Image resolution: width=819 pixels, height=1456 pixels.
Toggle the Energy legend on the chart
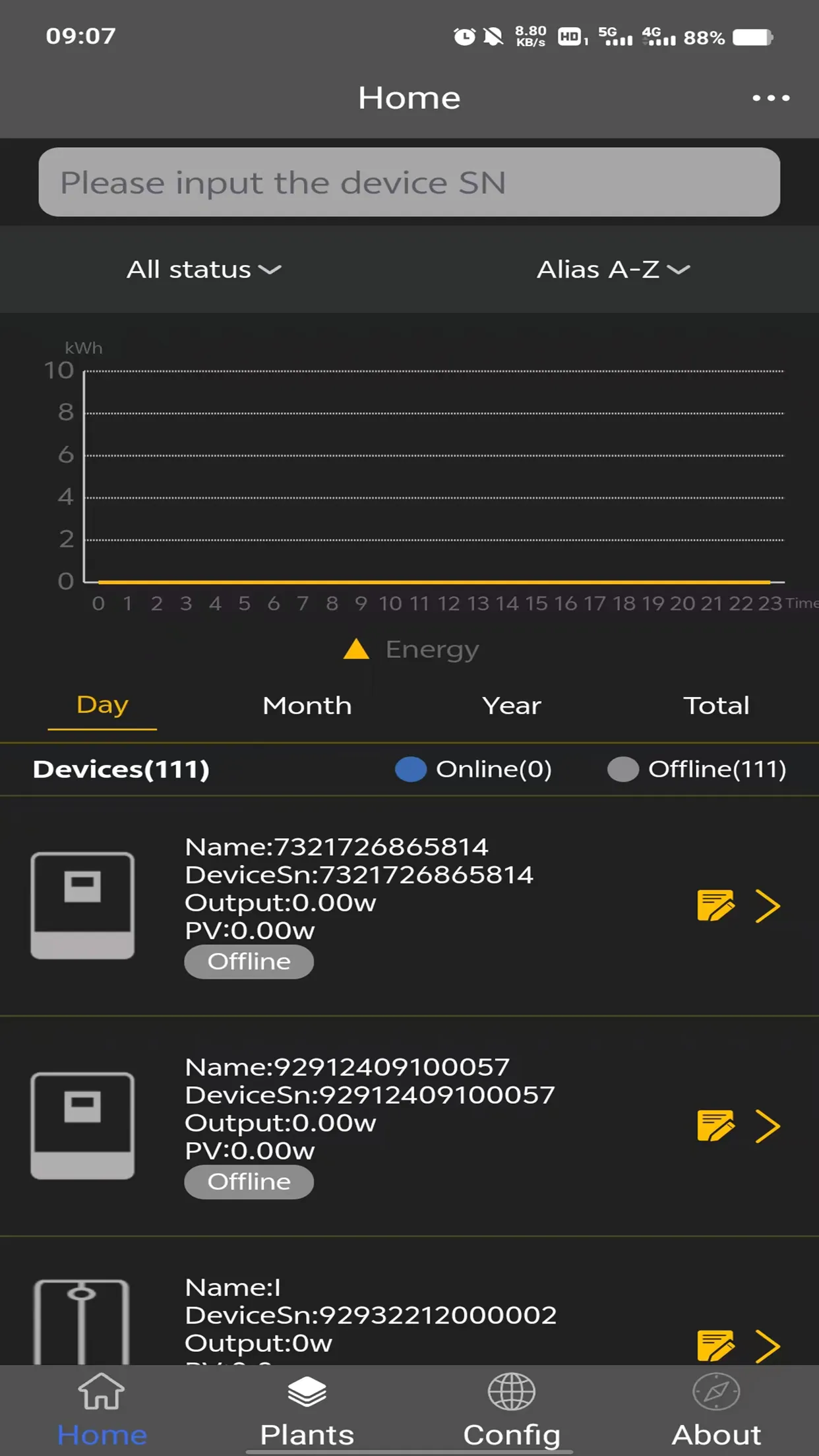click(x=410, y=650)
